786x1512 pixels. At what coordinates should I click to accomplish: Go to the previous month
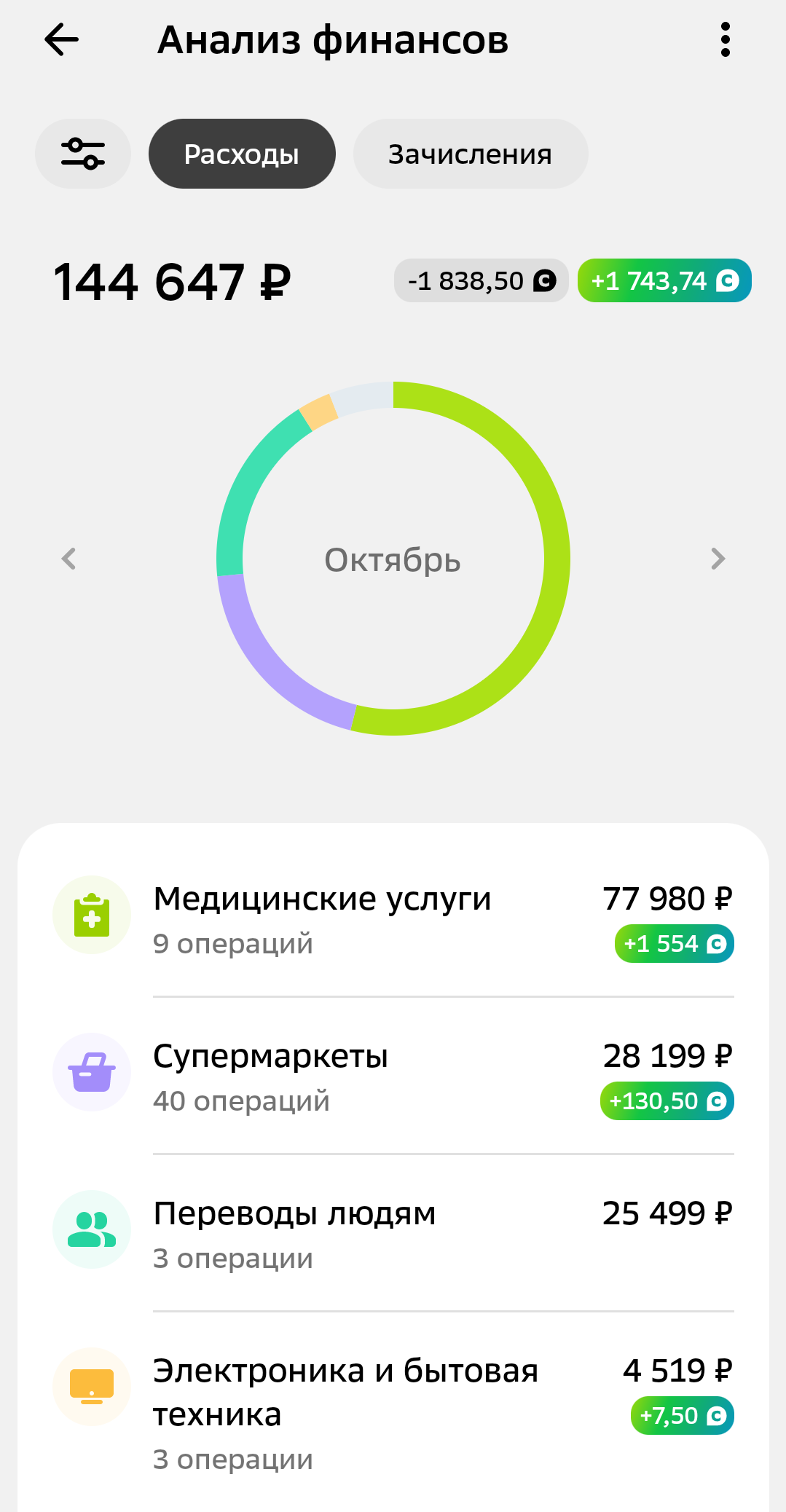[69, 559]
